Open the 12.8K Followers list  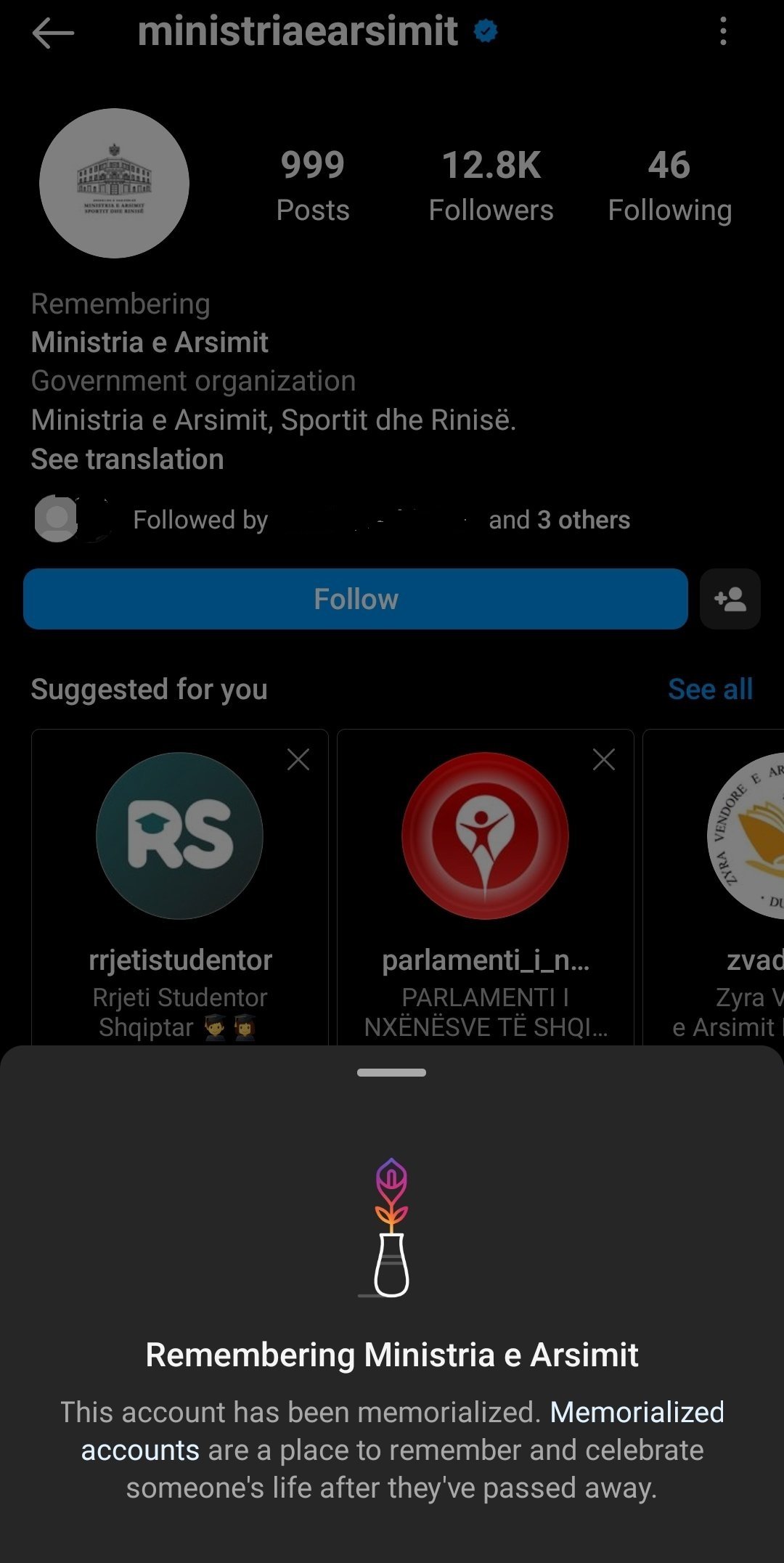[491, 185]
